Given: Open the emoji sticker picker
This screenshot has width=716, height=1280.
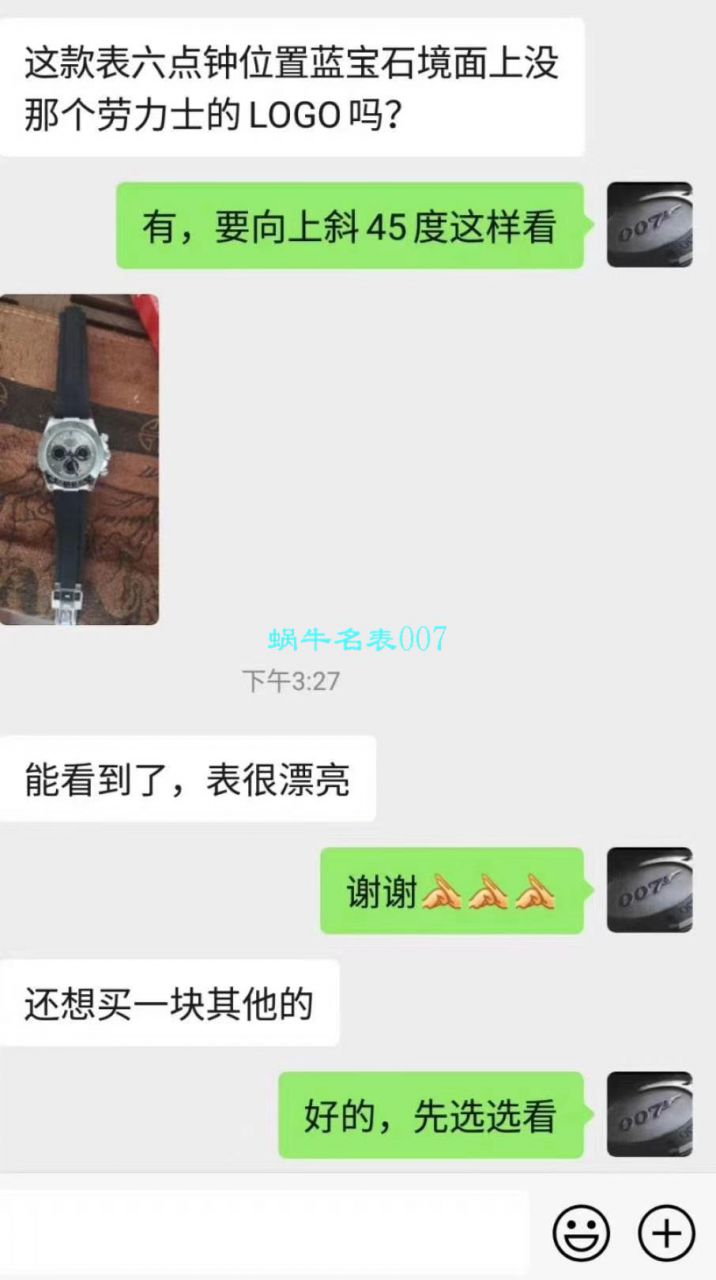Looking at the screenshot, I should 581,1231.
